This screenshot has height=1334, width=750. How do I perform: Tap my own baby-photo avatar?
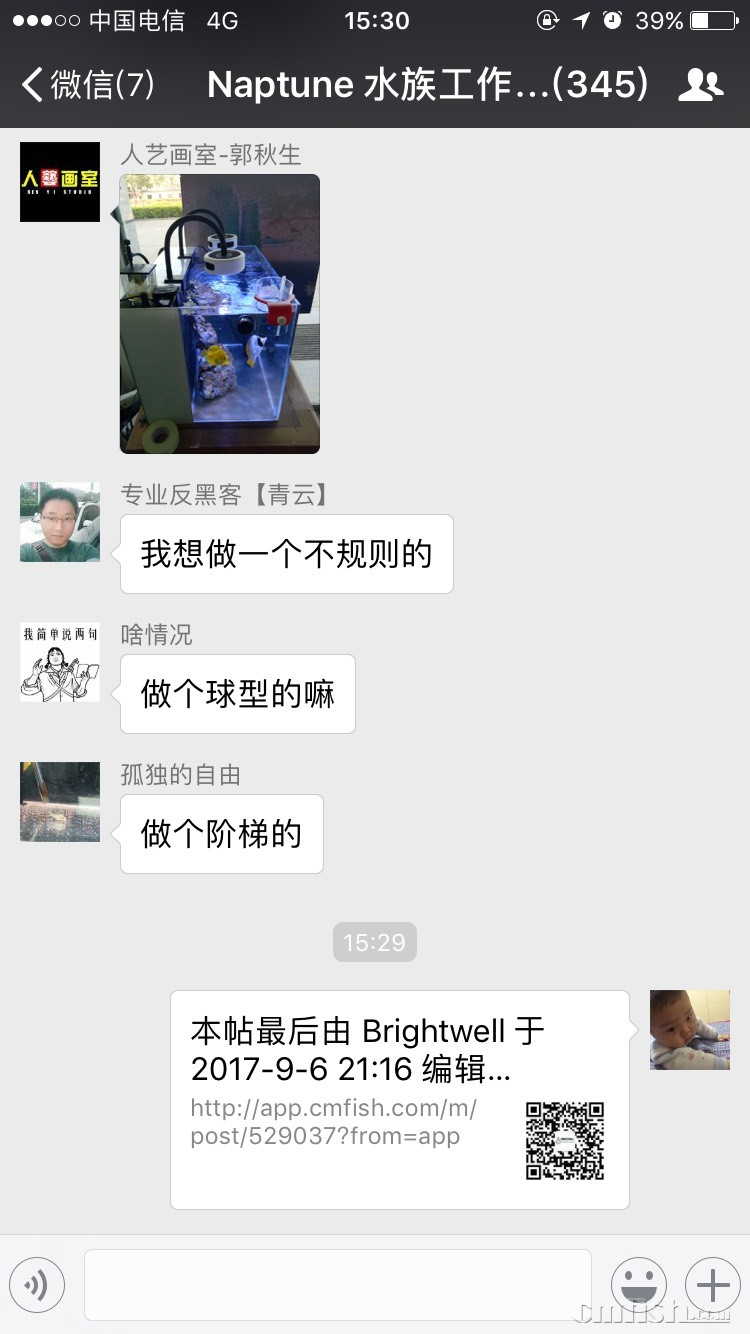[x=690, y=1030]
